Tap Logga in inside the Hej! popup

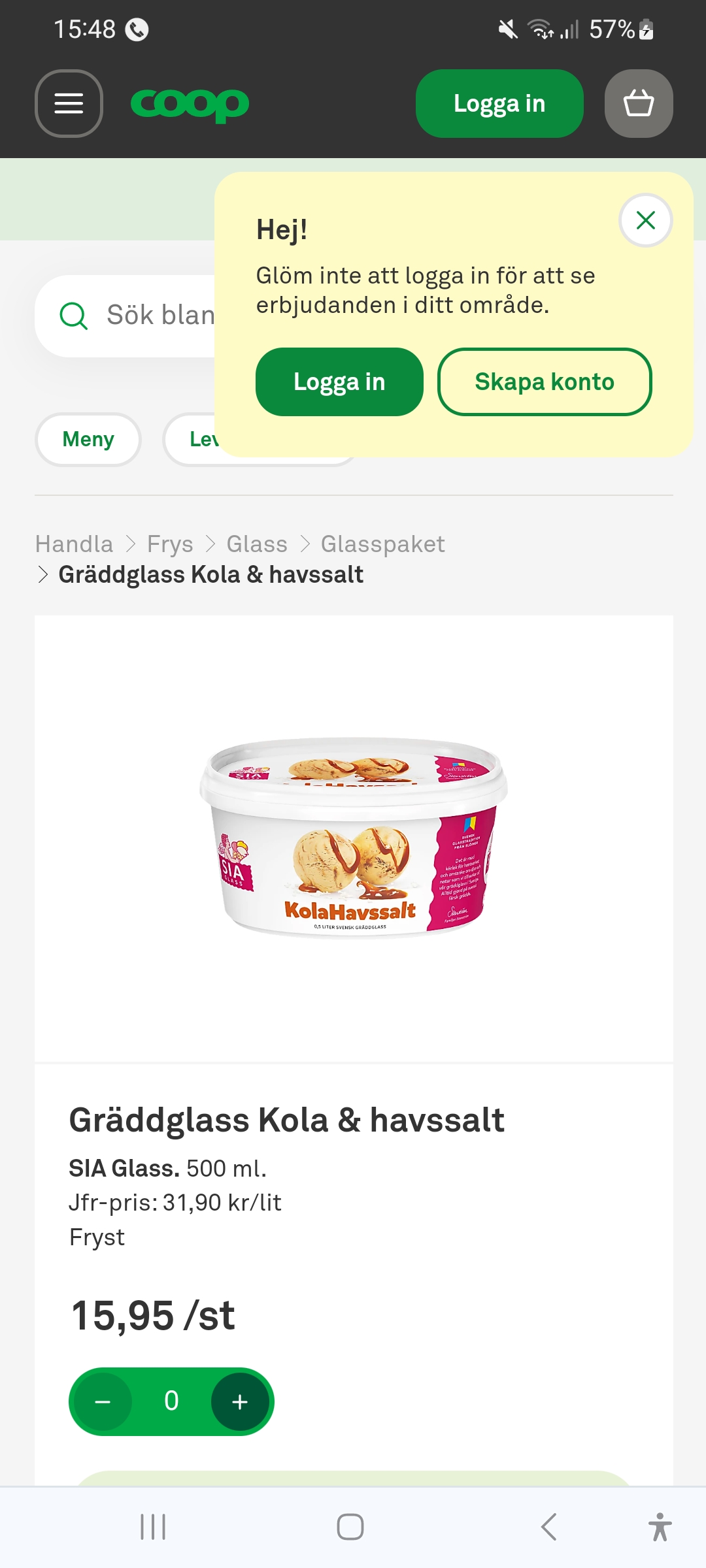[x=339, y=382]
